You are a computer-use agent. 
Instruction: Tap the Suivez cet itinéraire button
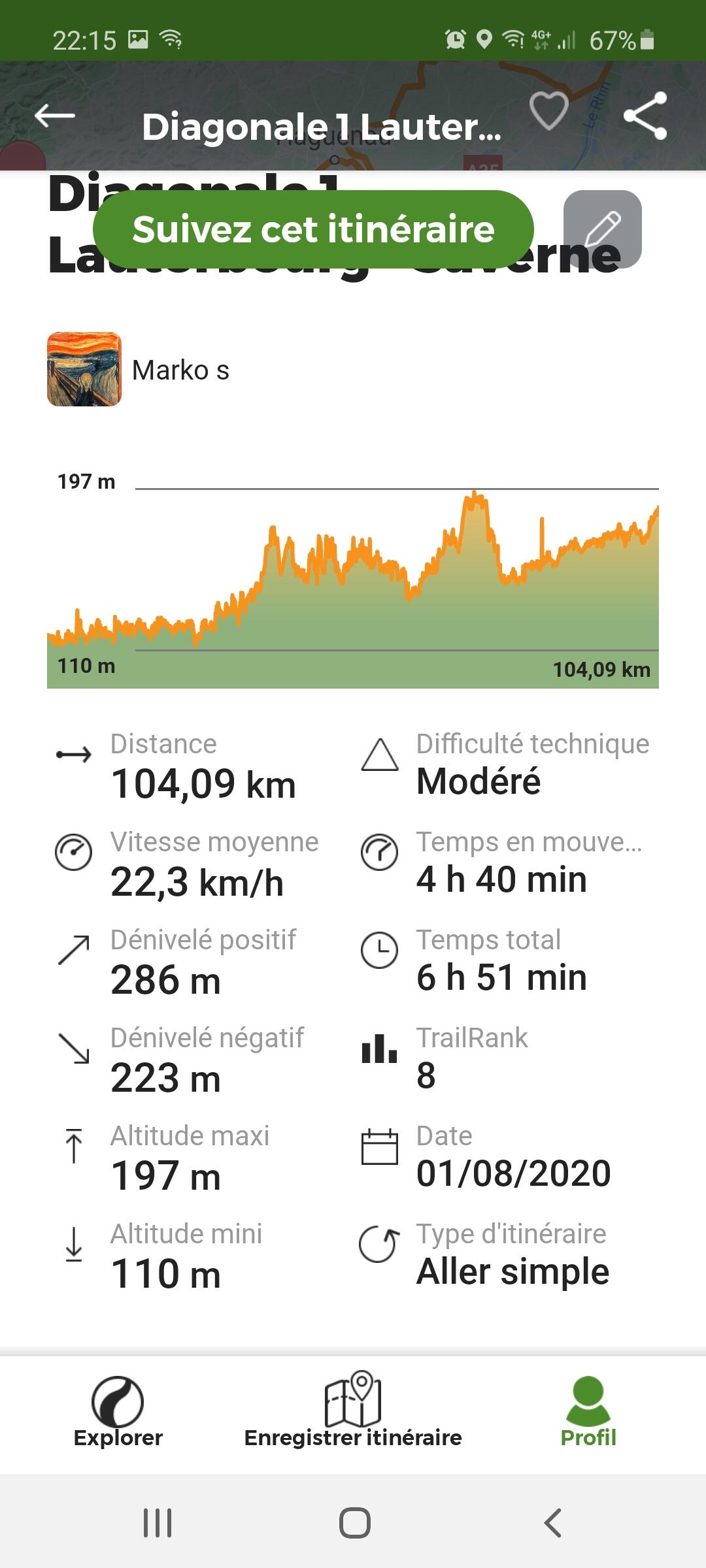313,229
